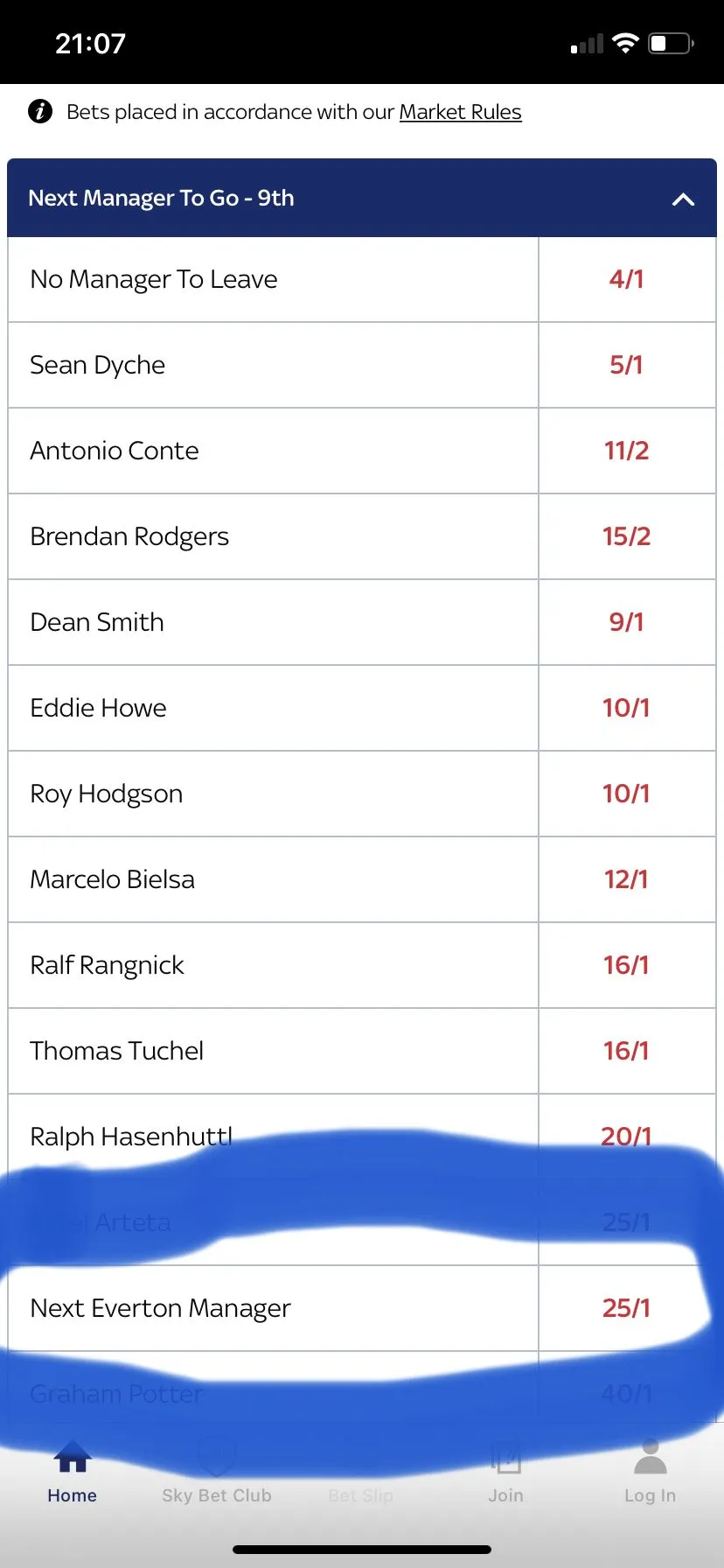Open the Join tab
Image resolution: width=724 pixels, height=1568 pixels.
tap(505, 1476)
